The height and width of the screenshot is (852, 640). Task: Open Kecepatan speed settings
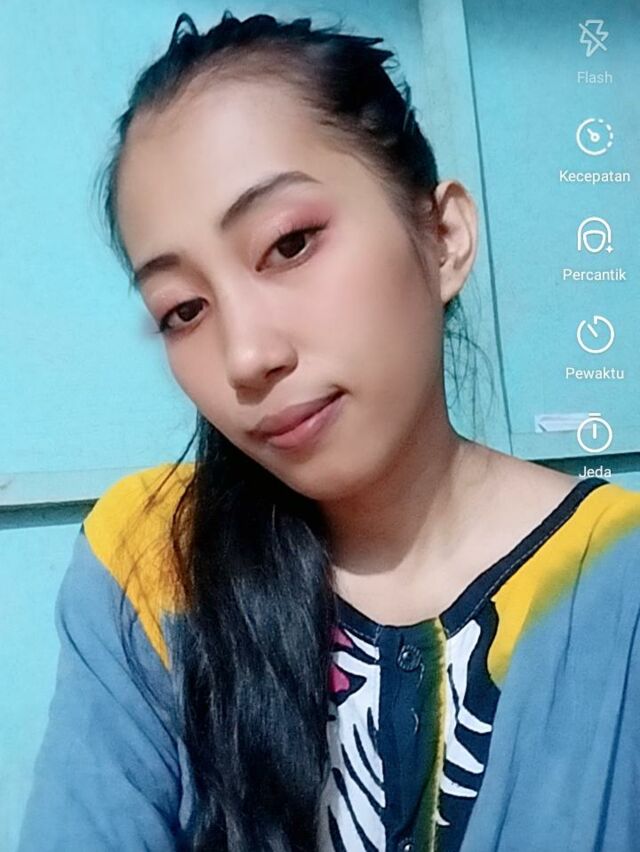(x=594, y=137)
